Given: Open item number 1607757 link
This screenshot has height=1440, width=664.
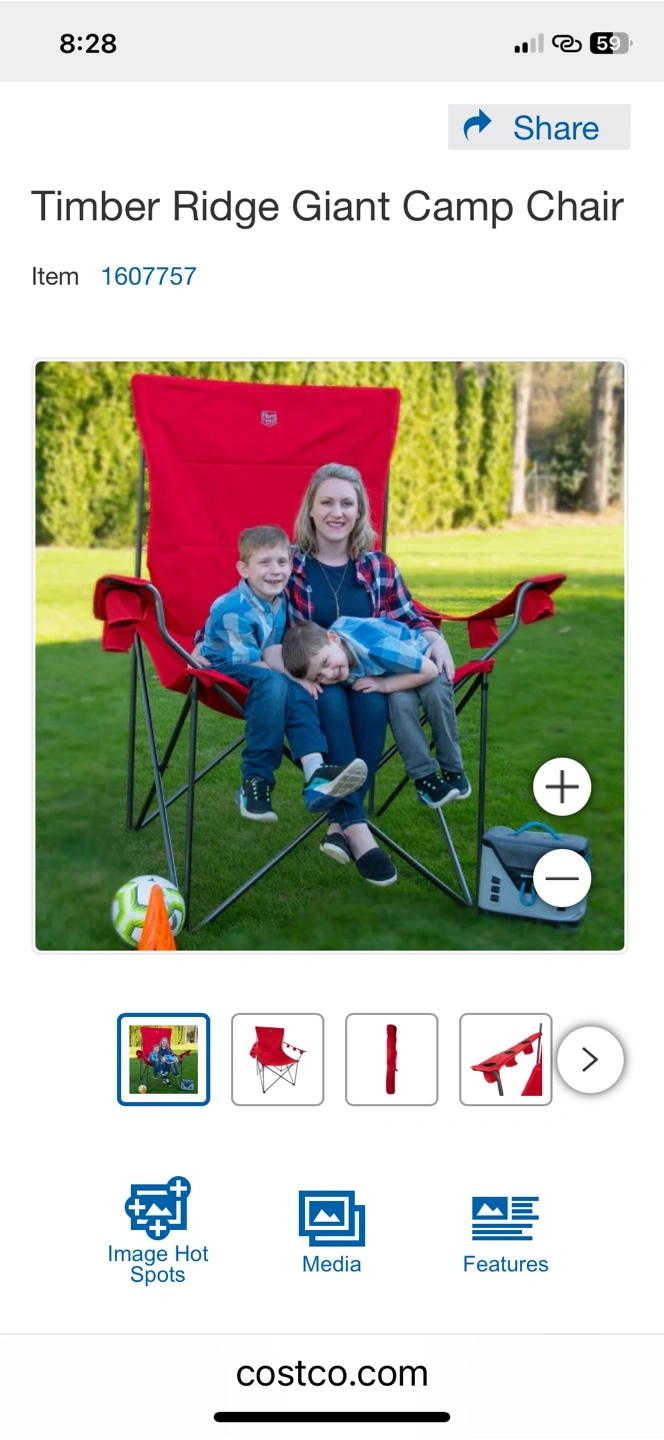Looking at the screenshot, I should (148, 276).
